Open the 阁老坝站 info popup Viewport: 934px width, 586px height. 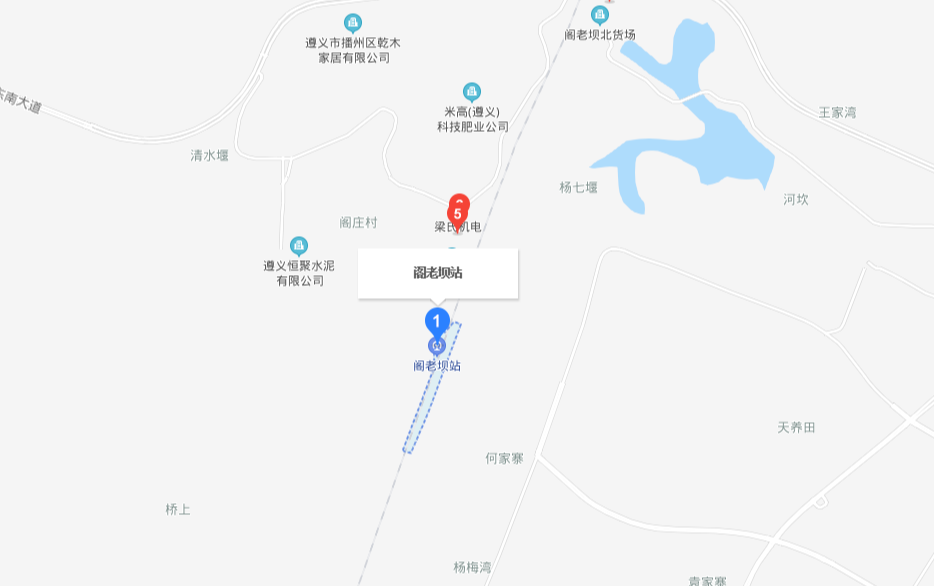pos(438,273)
